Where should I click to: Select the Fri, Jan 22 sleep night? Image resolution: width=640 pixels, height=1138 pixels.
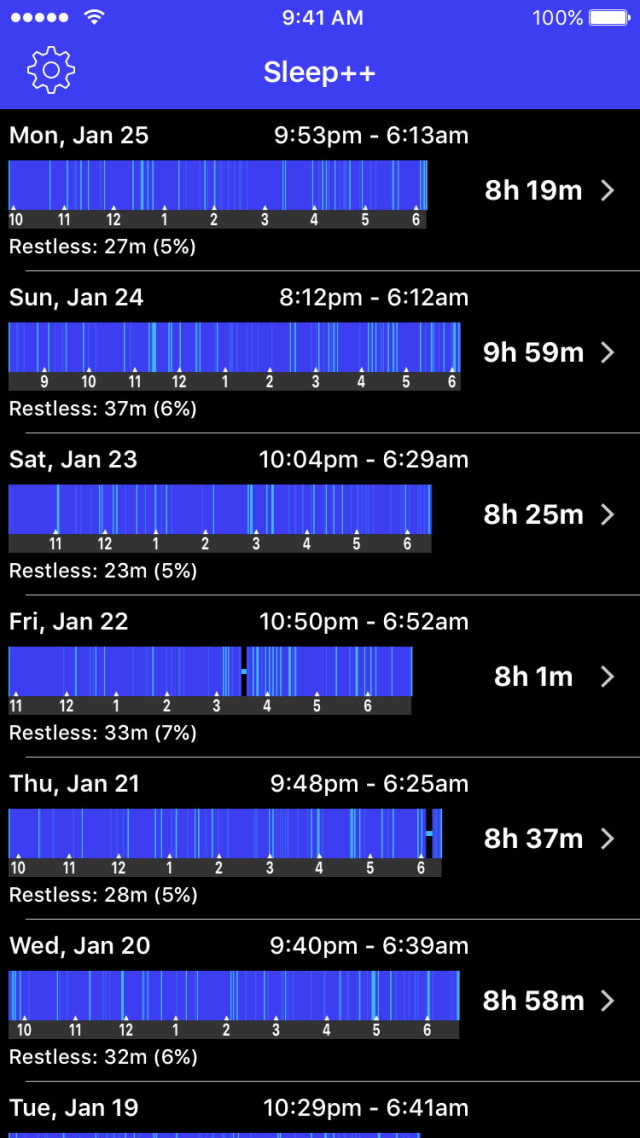[x=320, y=676]
